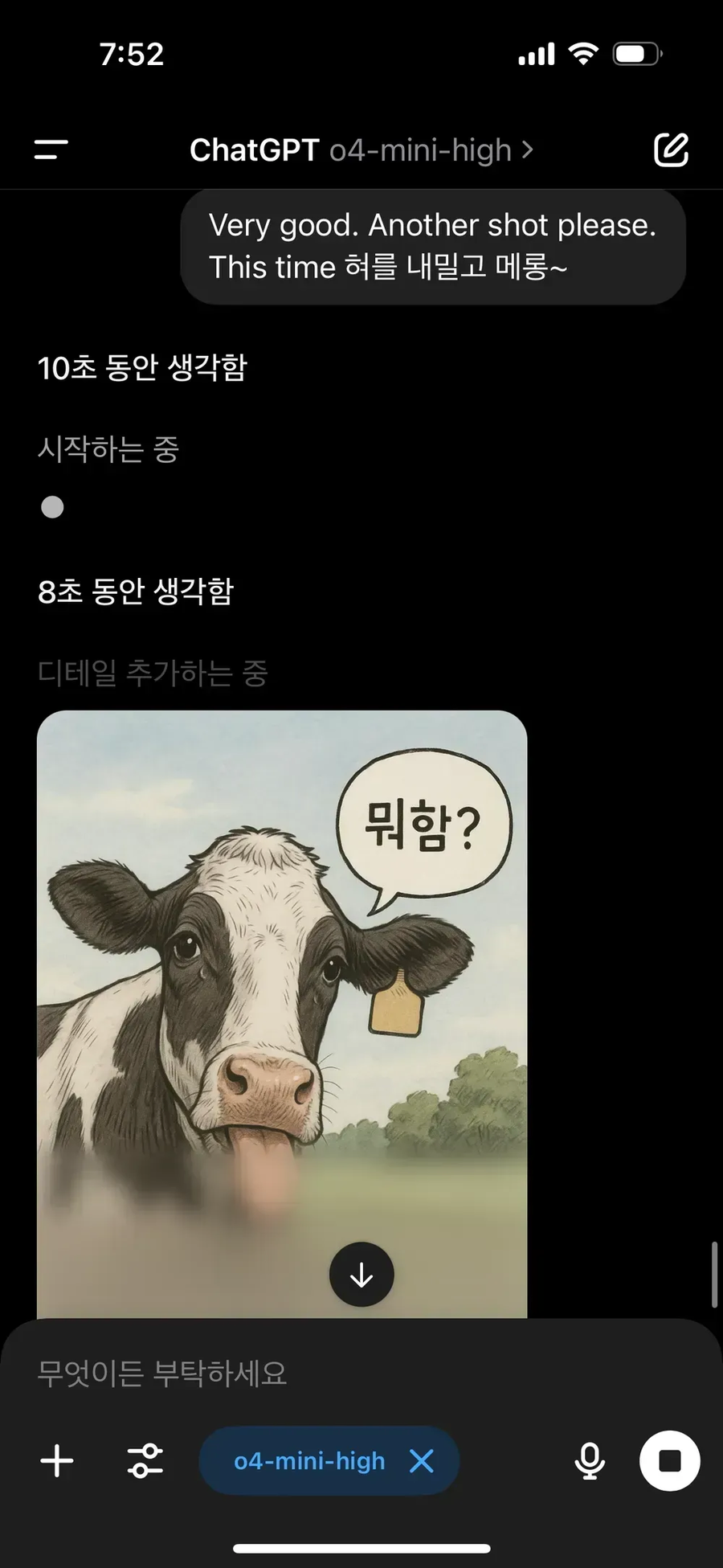Expand the '10초 동안 생각함' reasoning section
Screen dimensions: 723x1568
142,366
